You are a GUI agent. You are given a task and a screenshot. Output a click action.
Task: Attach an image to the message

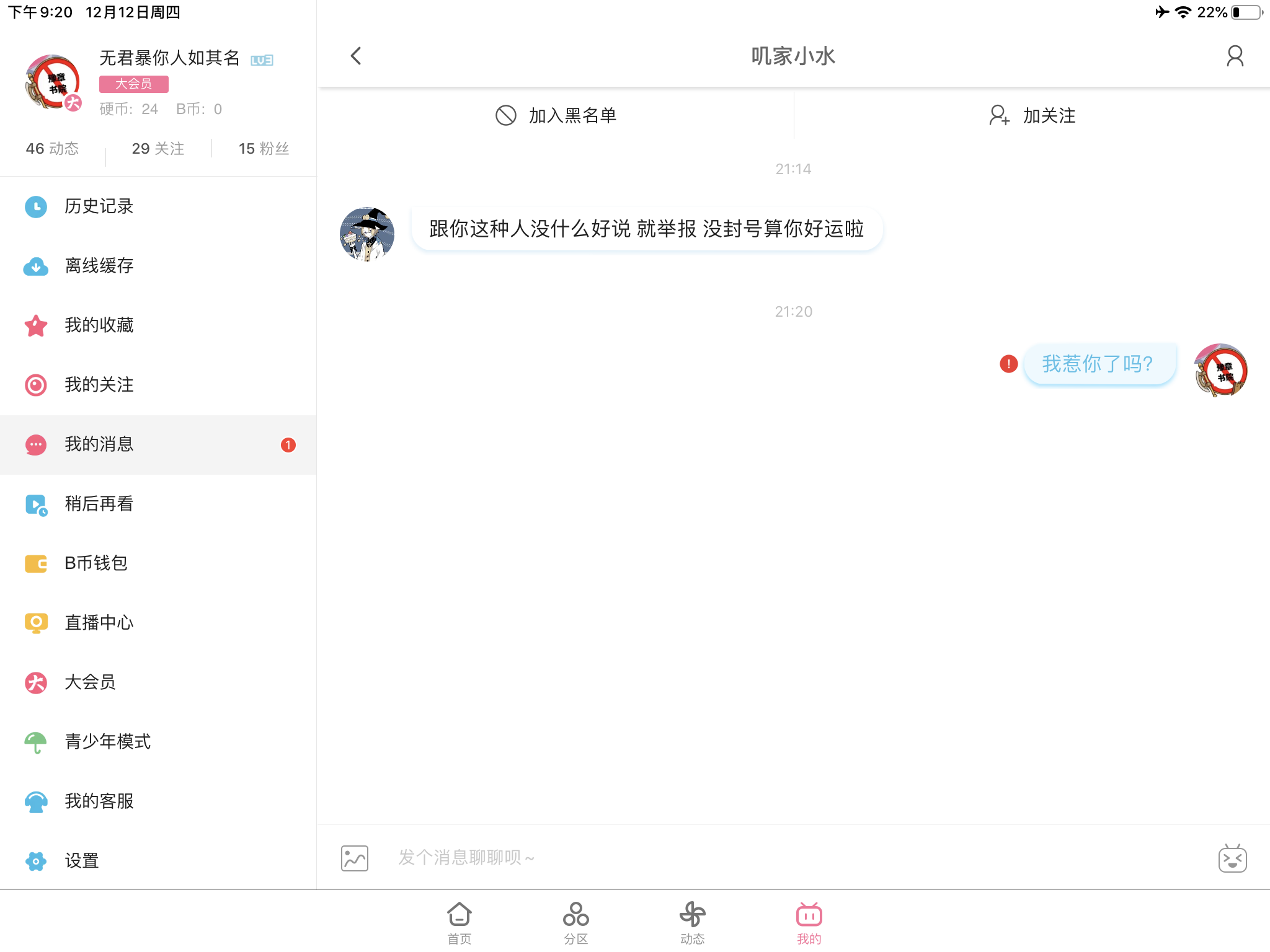pos(355,858)
